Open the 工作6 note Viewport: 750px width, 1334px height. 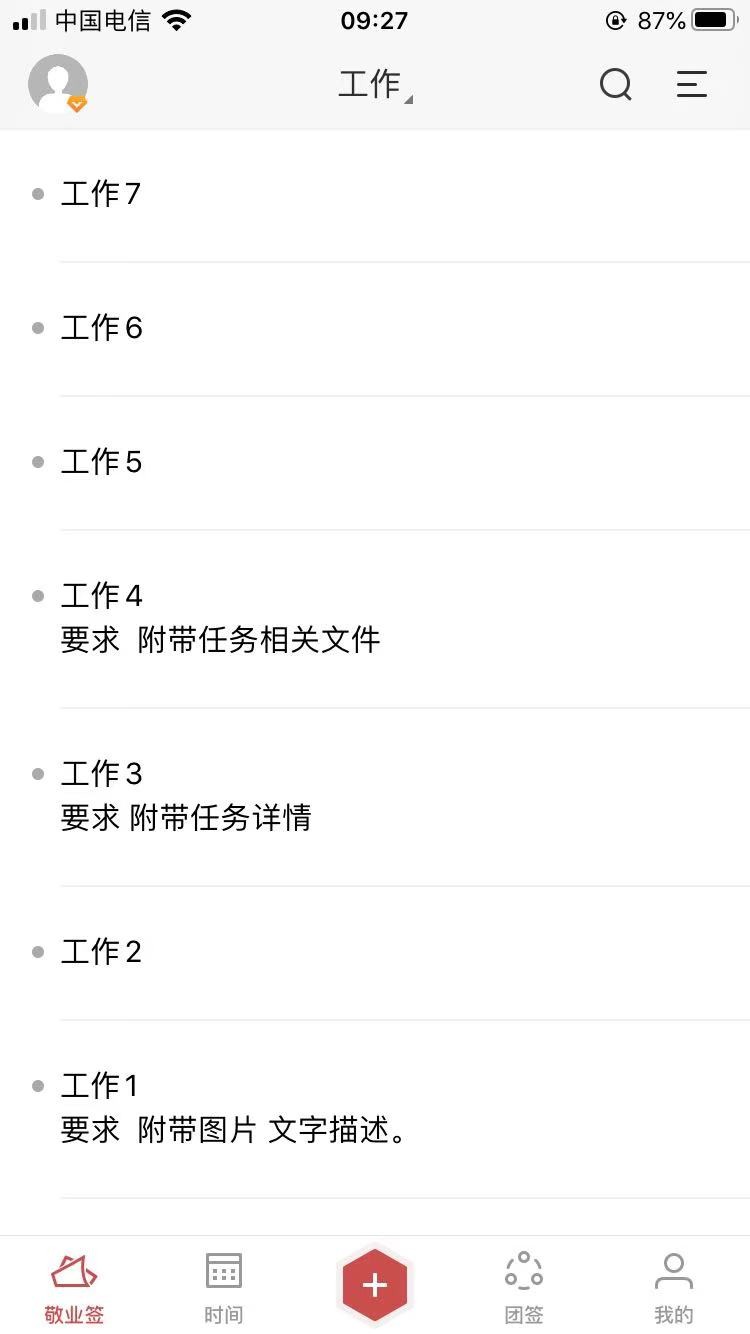[x=375, y=329]
